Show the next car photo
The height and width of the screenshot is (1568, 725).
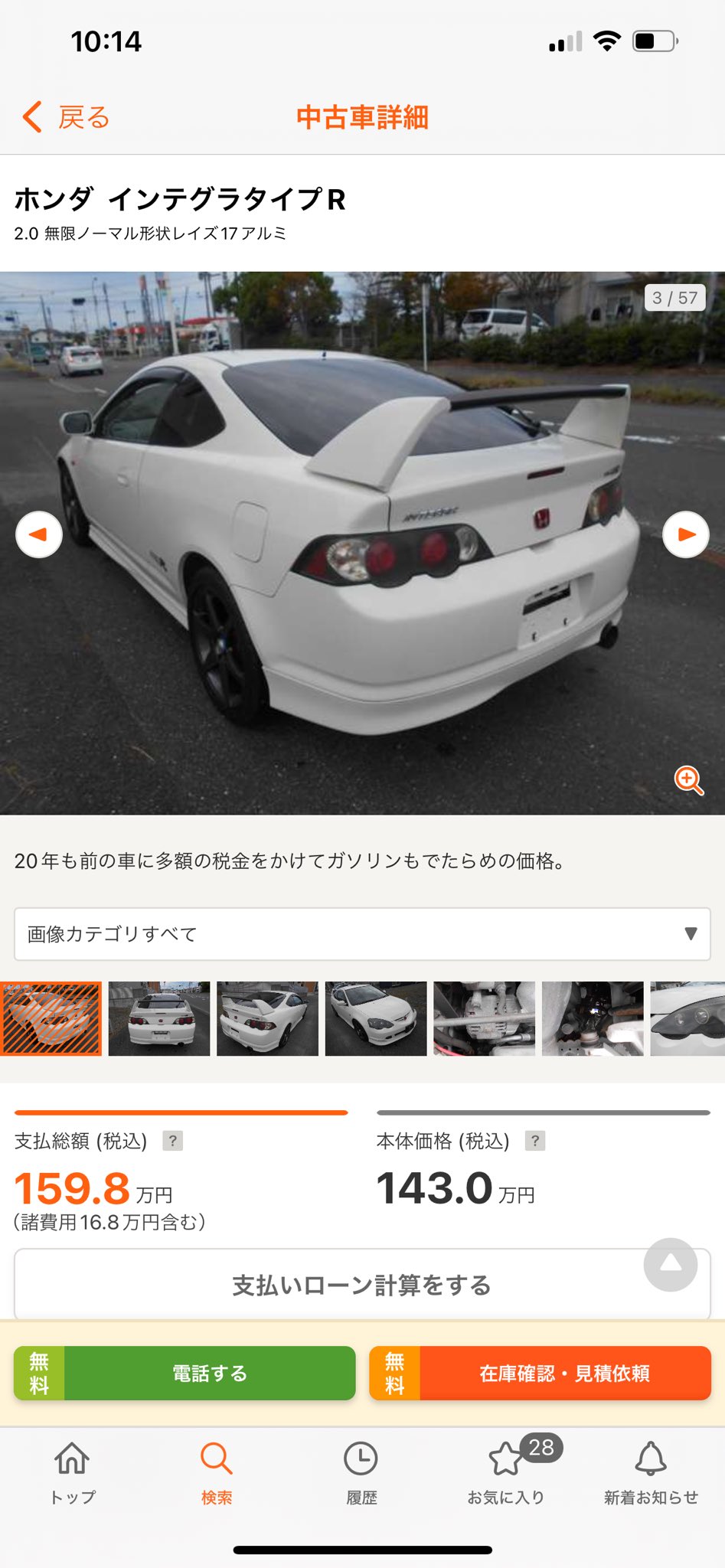click(x=686, y=534)
